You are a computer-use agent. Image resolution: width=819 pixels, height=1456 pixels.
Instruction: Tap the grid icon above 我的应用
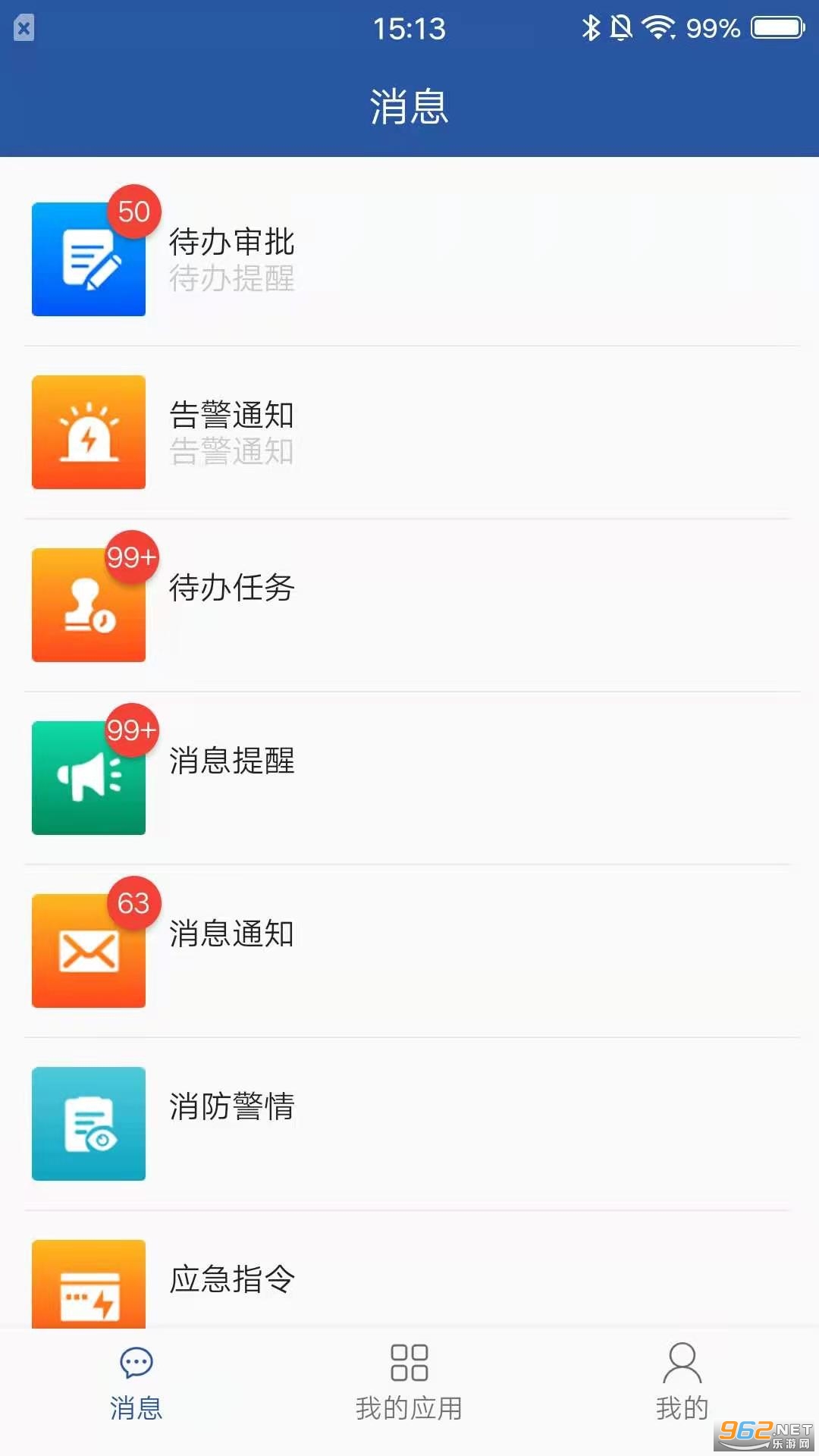click(x=409, y=1363)
